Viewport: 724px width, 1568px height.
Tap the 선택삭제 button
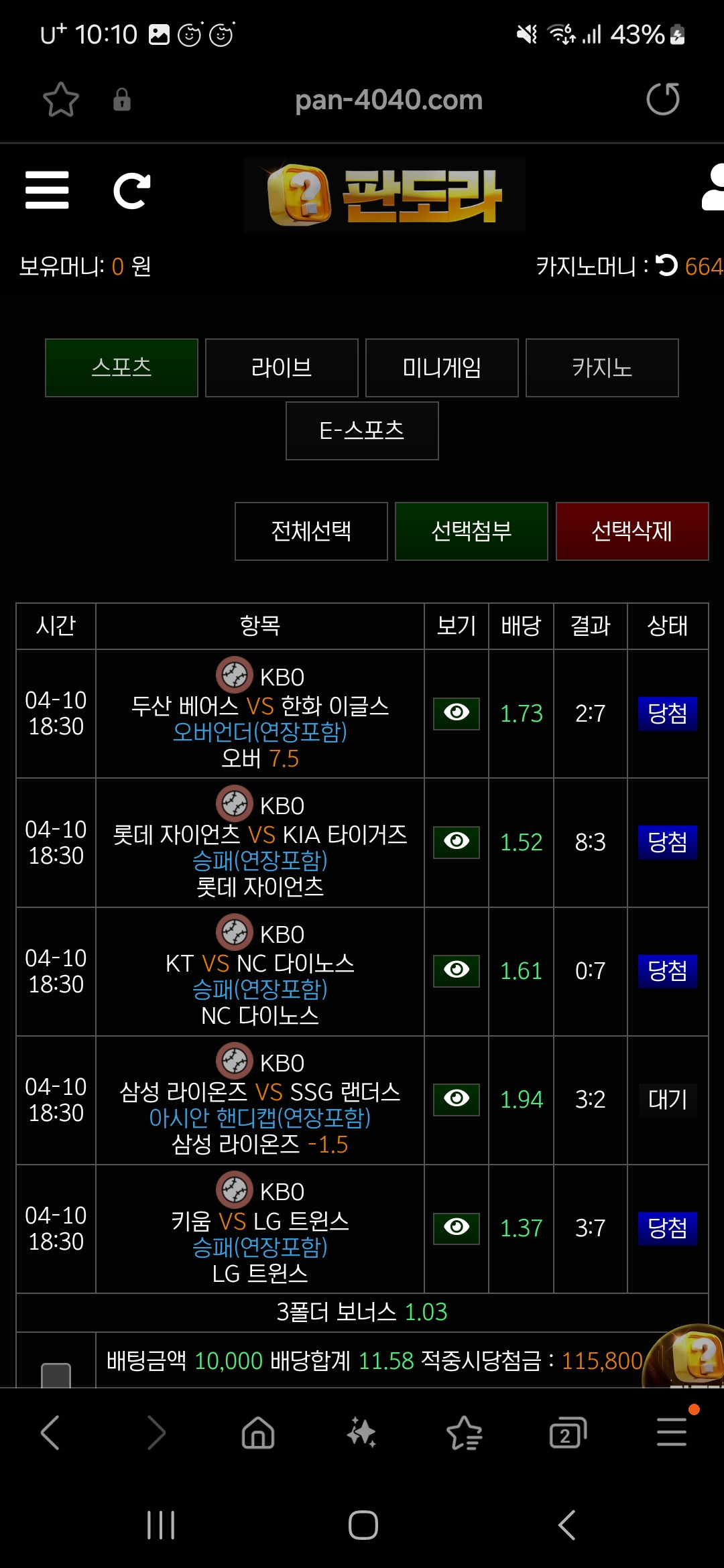631,531
